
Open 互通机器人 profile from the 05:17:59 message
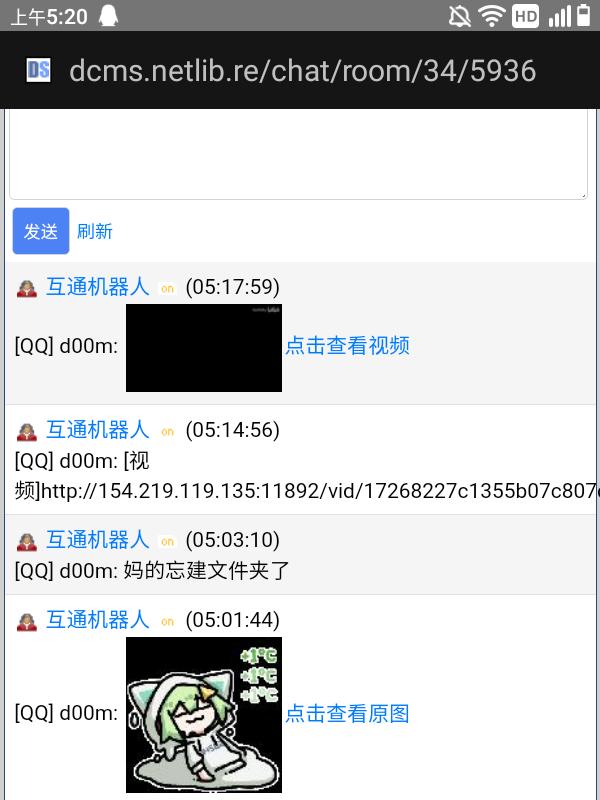click(98, 288)
